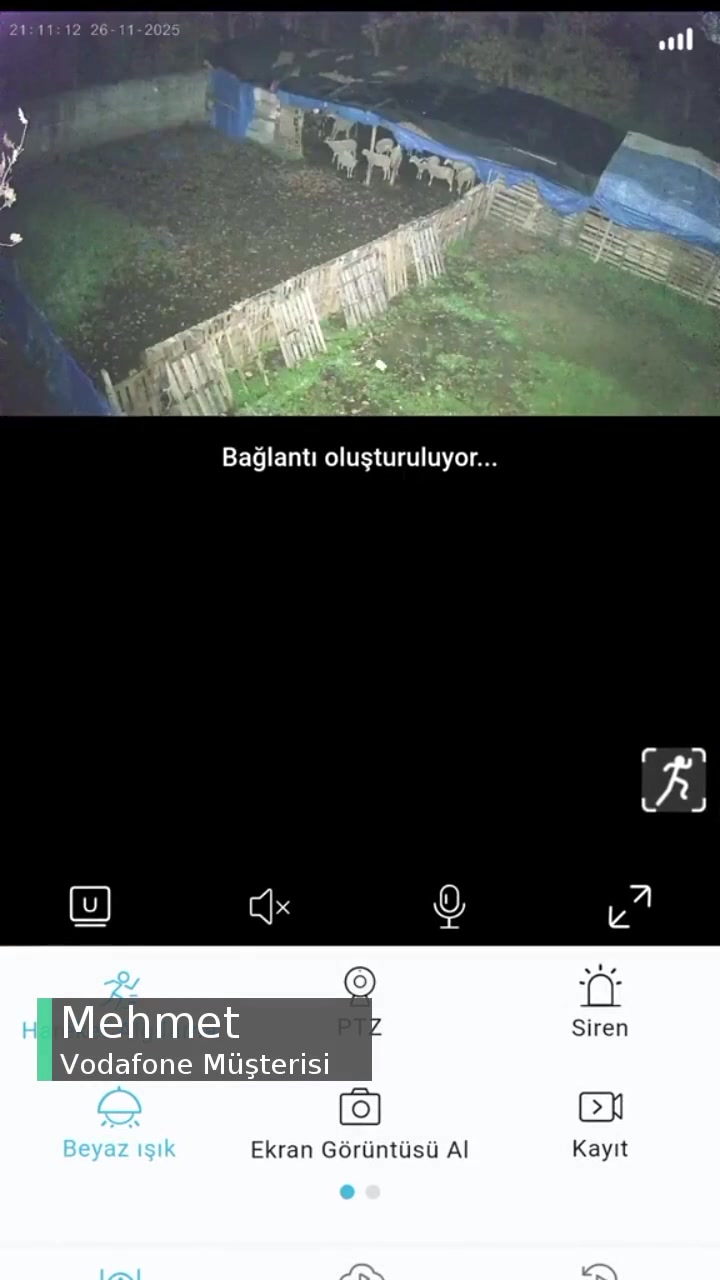Viewport: 720px width, 1280px height.
Task: Unmute the camera audio
Action: pos(267,906)
